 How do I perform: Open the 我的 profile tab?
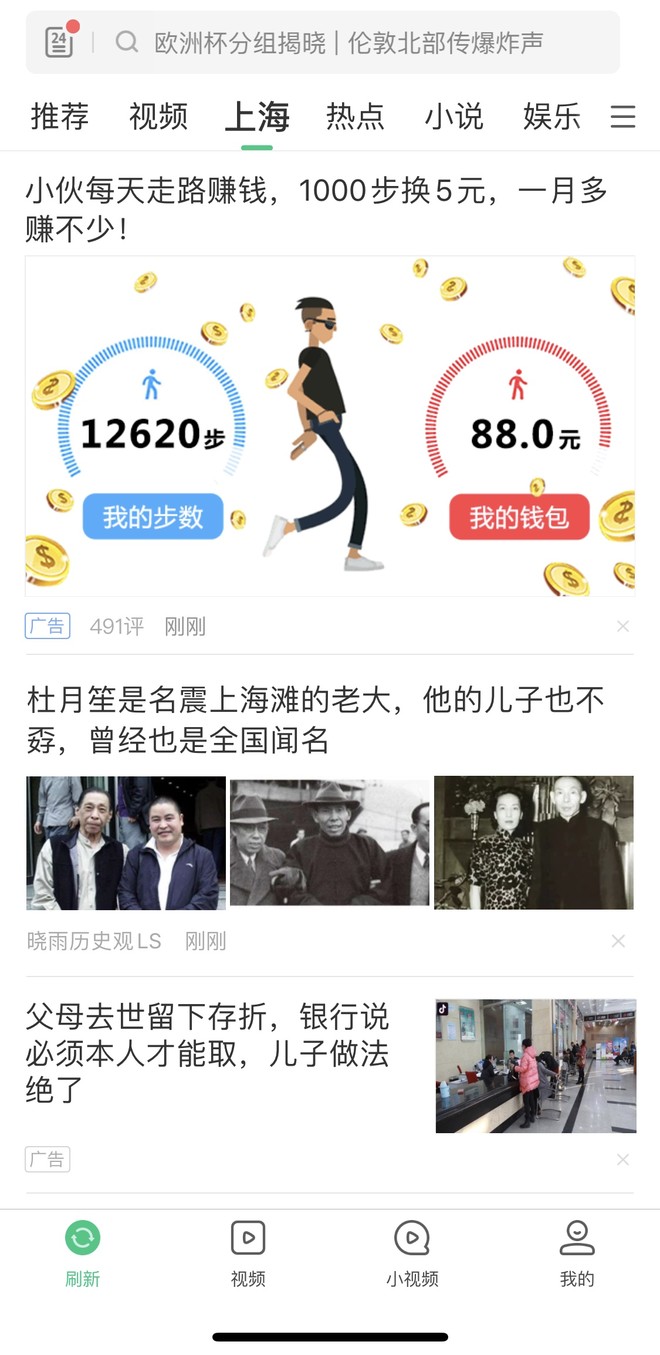point(577,1253)
